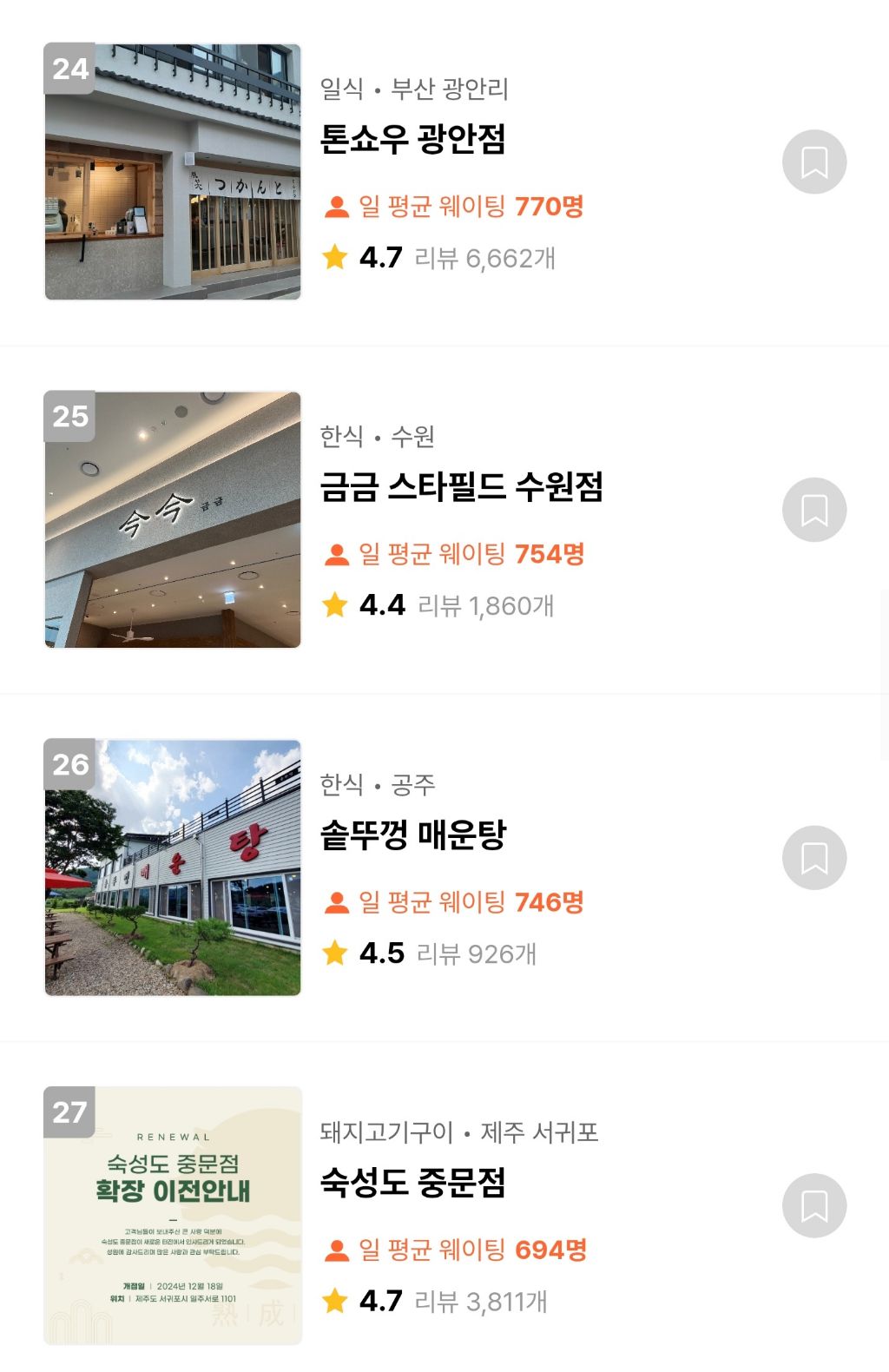Bookmark 톤쇼우 광안점 restaurant
This screenshot has width=889, height=1372.
814,162
